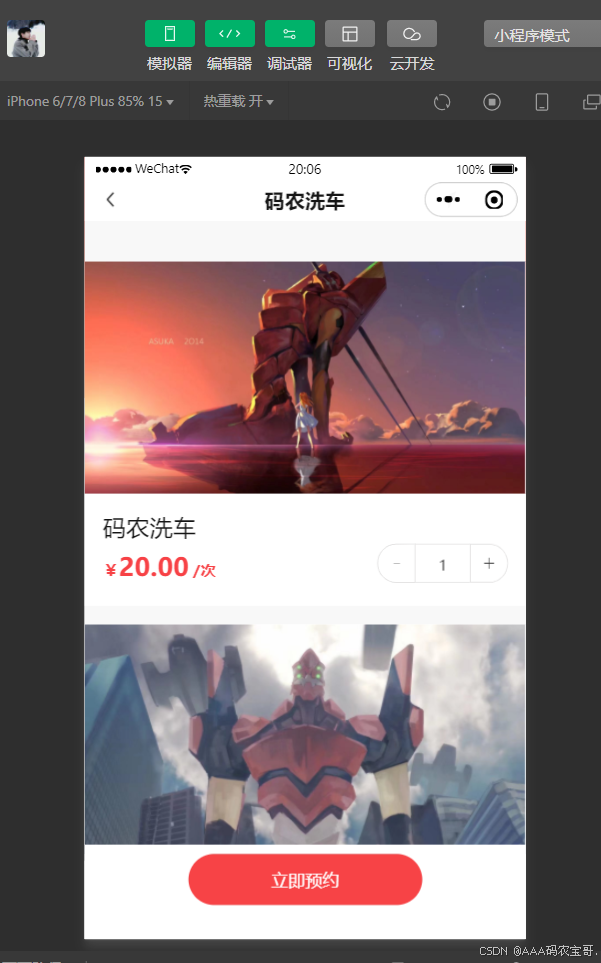Refresh the simulator preview
The image size is (601, 963).
pos(442,102)
